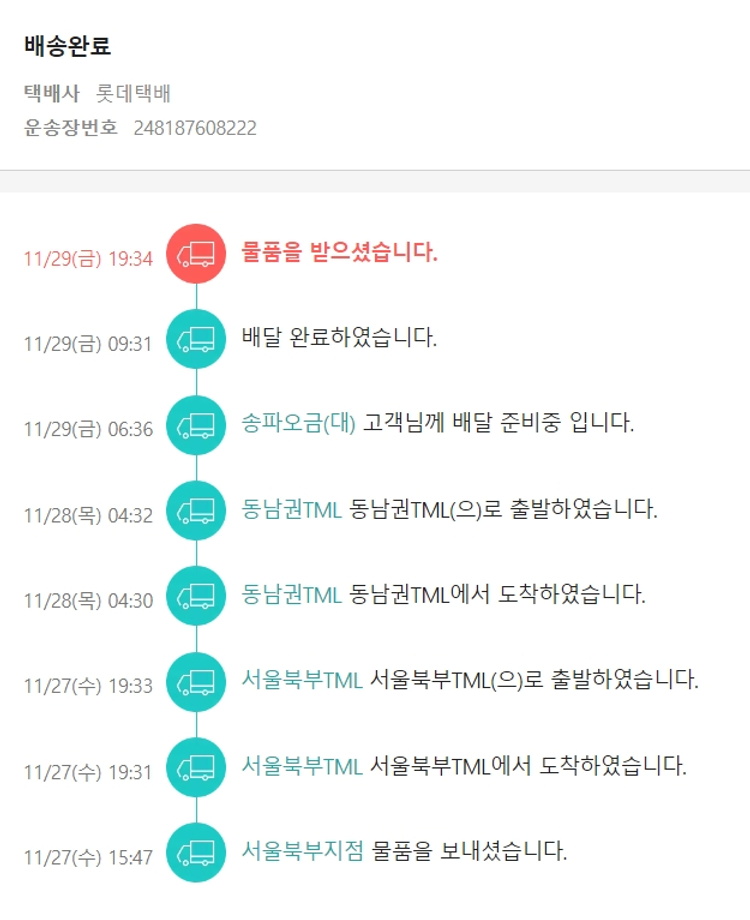Open 송파오금(대) branch link in the 06:36 entry
The image size is (750, 920).
pyautogui.click(x=298, y=423)
